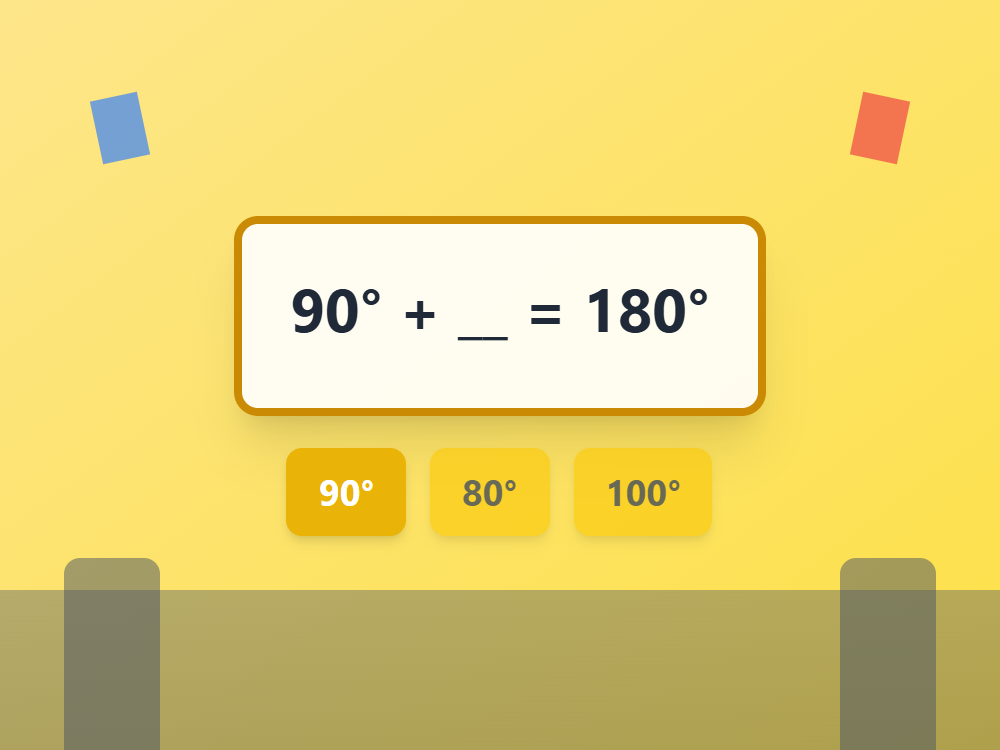The height and width of the screenshot is (750, 1000).
Task: Select the 80° answer option
Action: click(490, 492)
